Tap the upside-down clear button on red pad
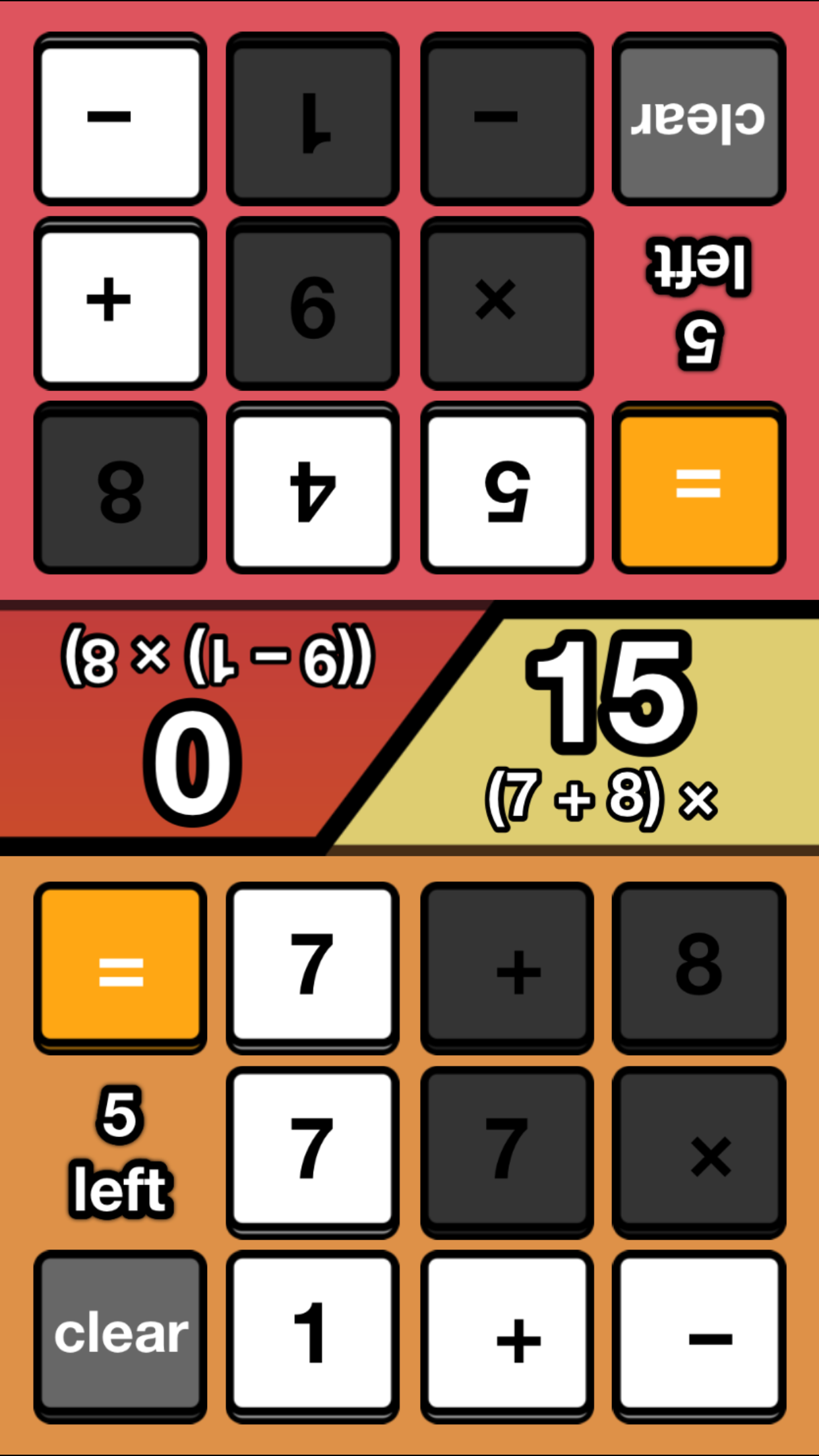Screen dimensions: 819x1456 pyautogui.click(x=699, y=119)
